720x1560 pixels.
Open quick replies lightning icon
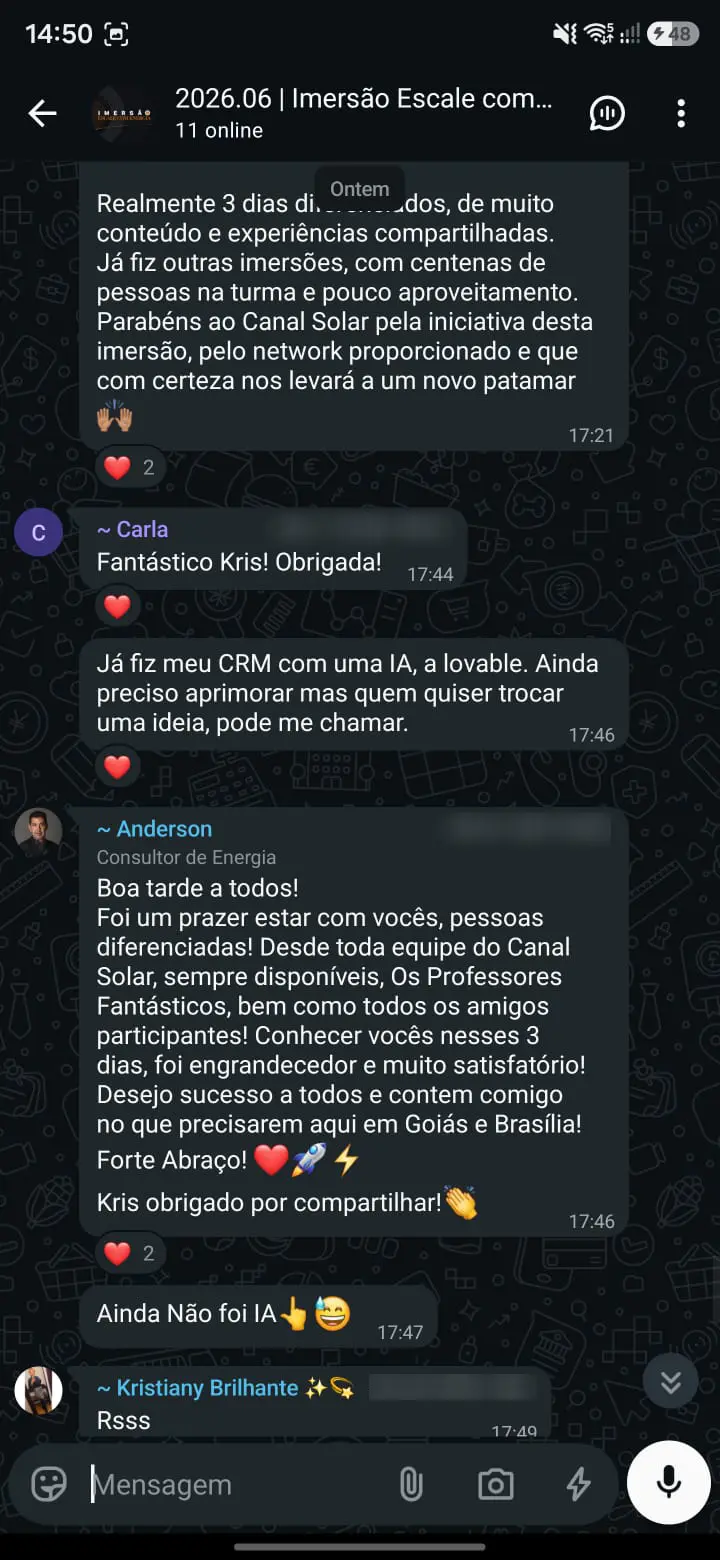click(x=578, y=1485)
